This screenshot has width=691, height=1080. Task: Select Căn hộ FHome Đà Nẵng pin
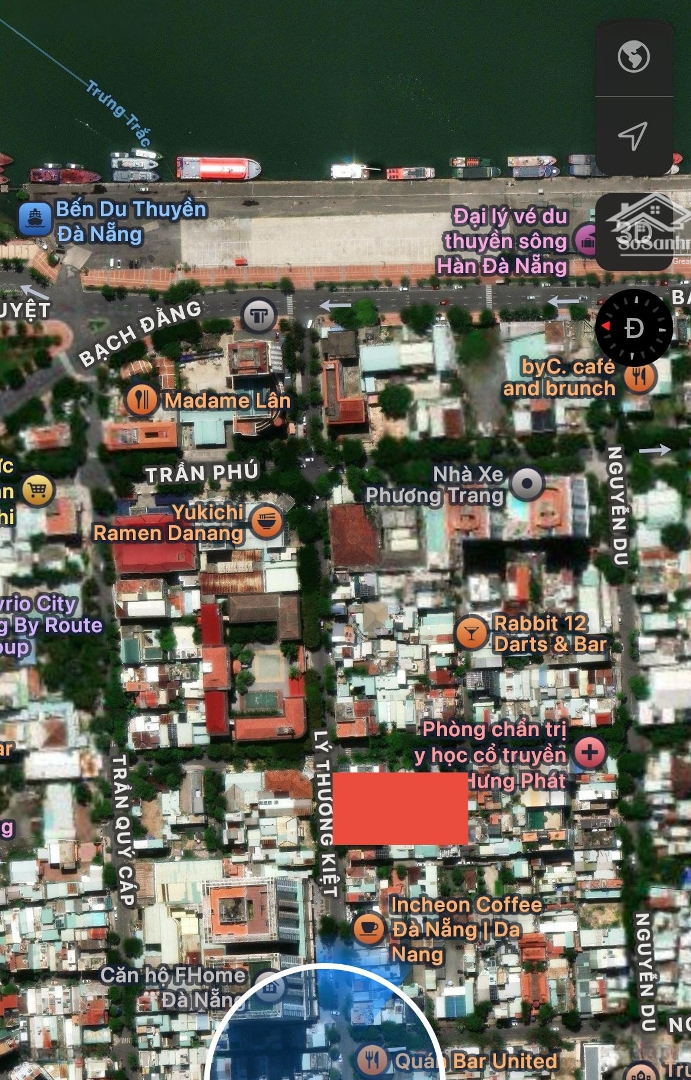[x=269, y=986]
